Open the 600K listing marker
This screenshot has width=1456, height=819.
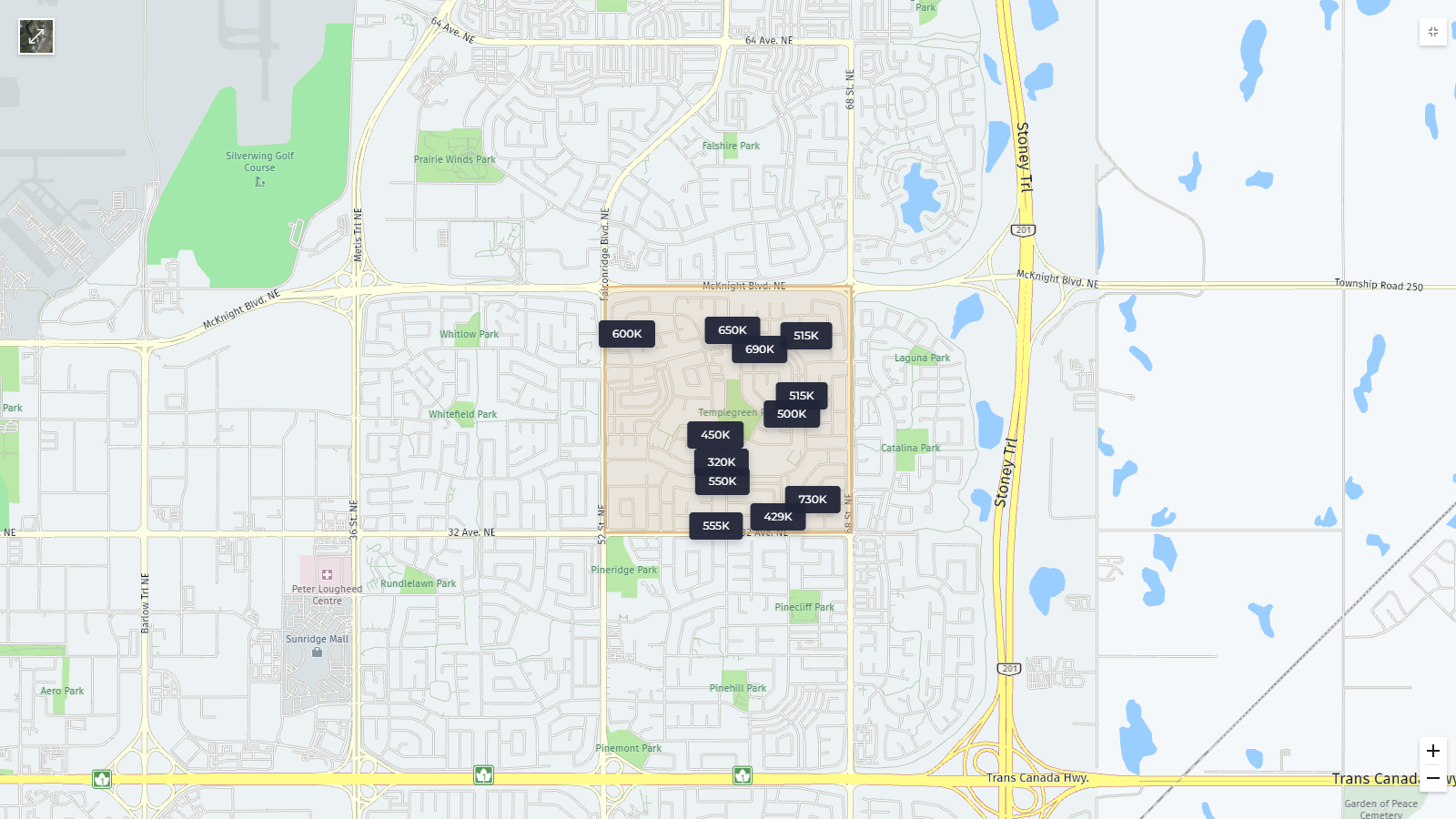pyautogui.click(x=626, y=334)
